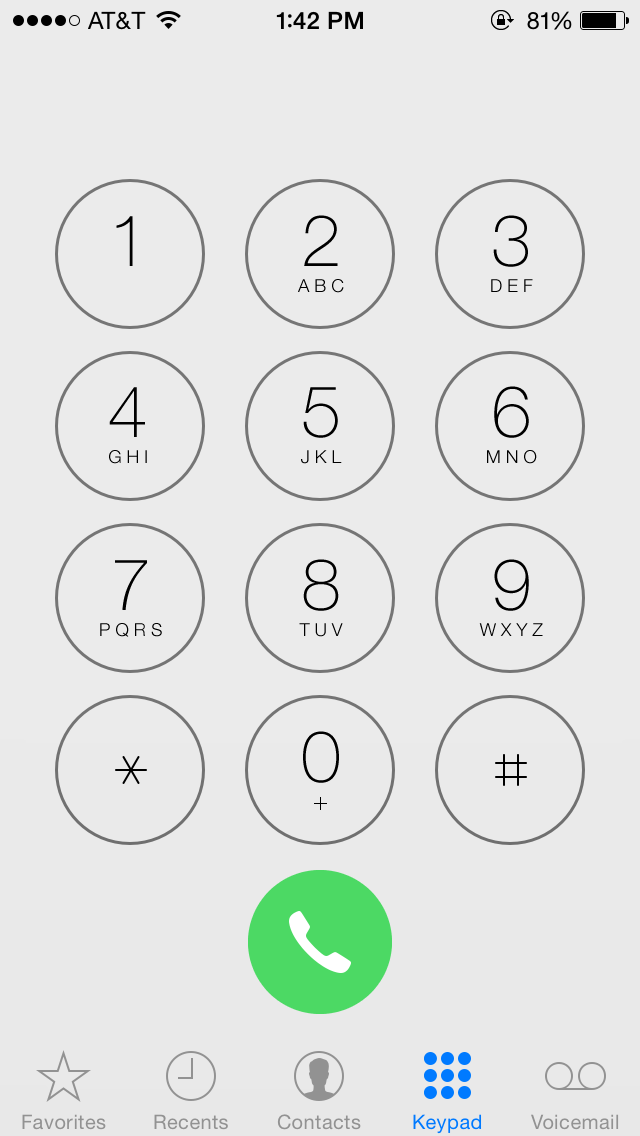Enter digit 3 DEF
The image size is (640, 1136).
click(510, 254)
